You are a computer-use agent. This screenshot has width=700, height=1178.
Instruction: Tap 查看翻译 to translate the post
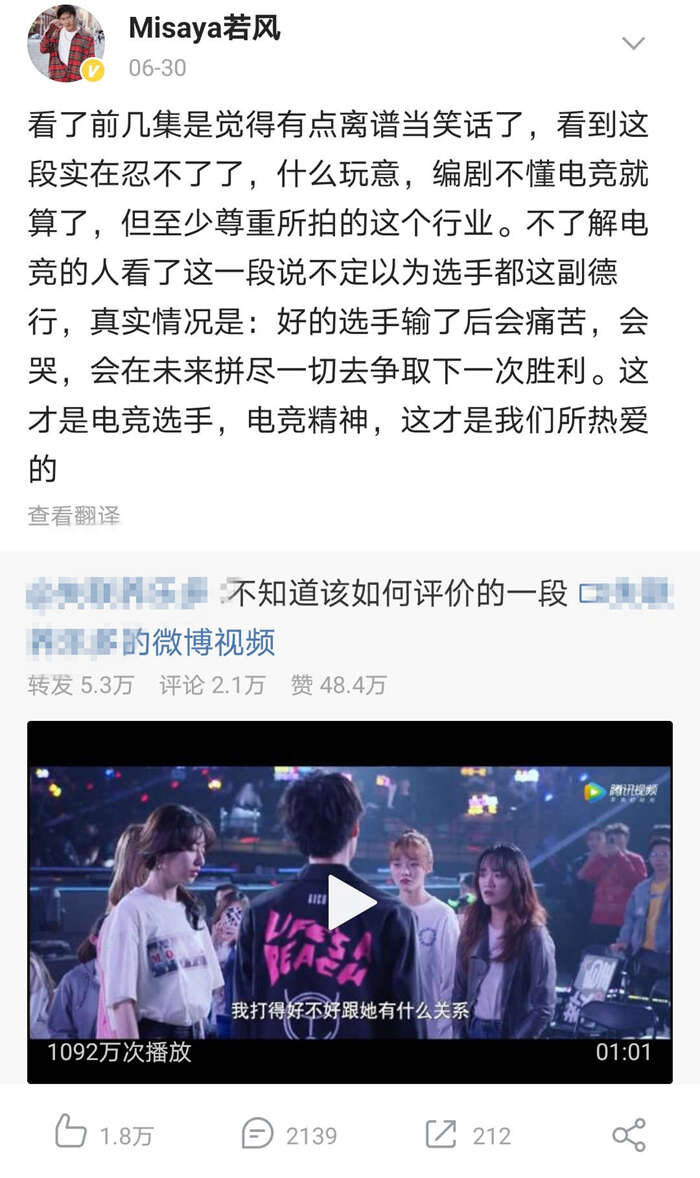[73, 515]
